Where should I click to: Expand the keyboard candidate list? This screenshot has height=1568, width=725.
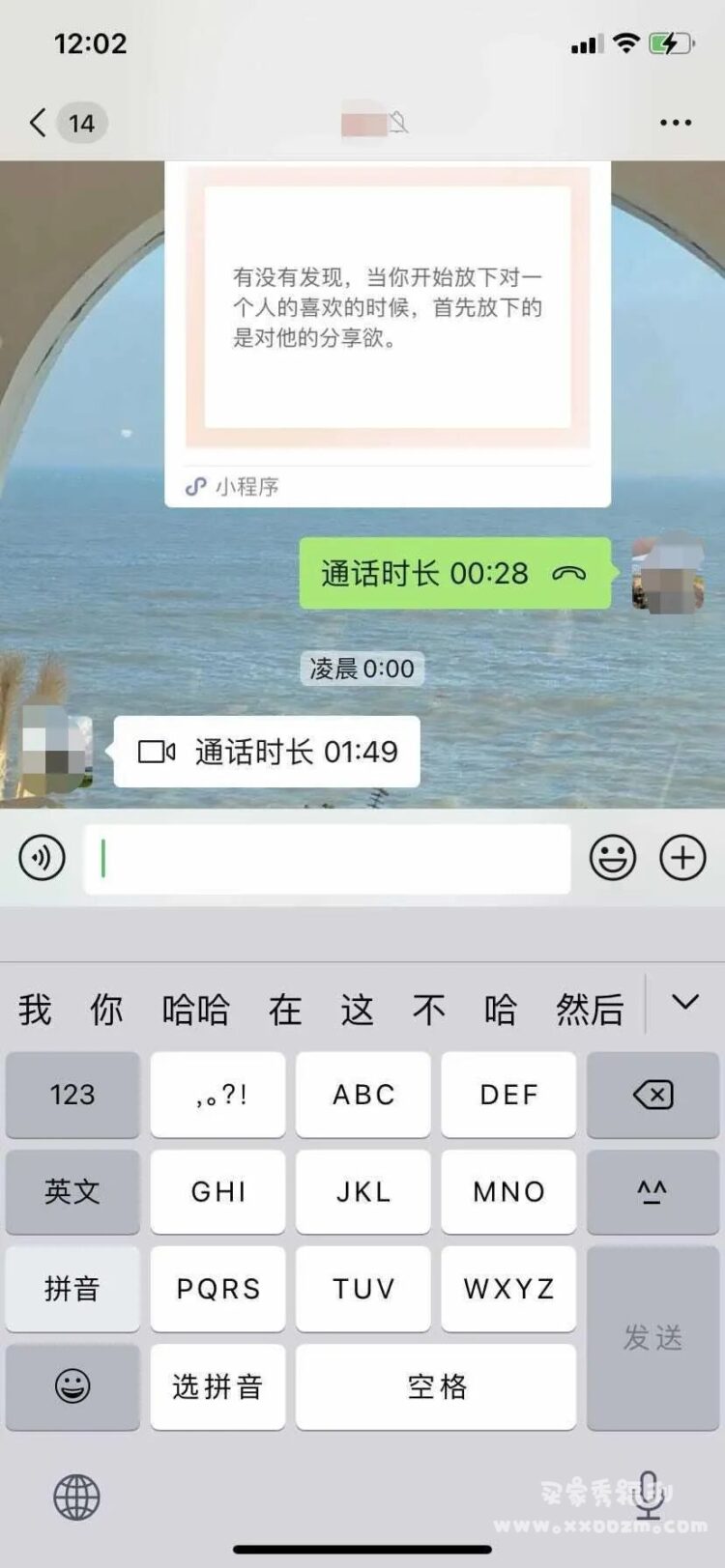point(685,1003)
